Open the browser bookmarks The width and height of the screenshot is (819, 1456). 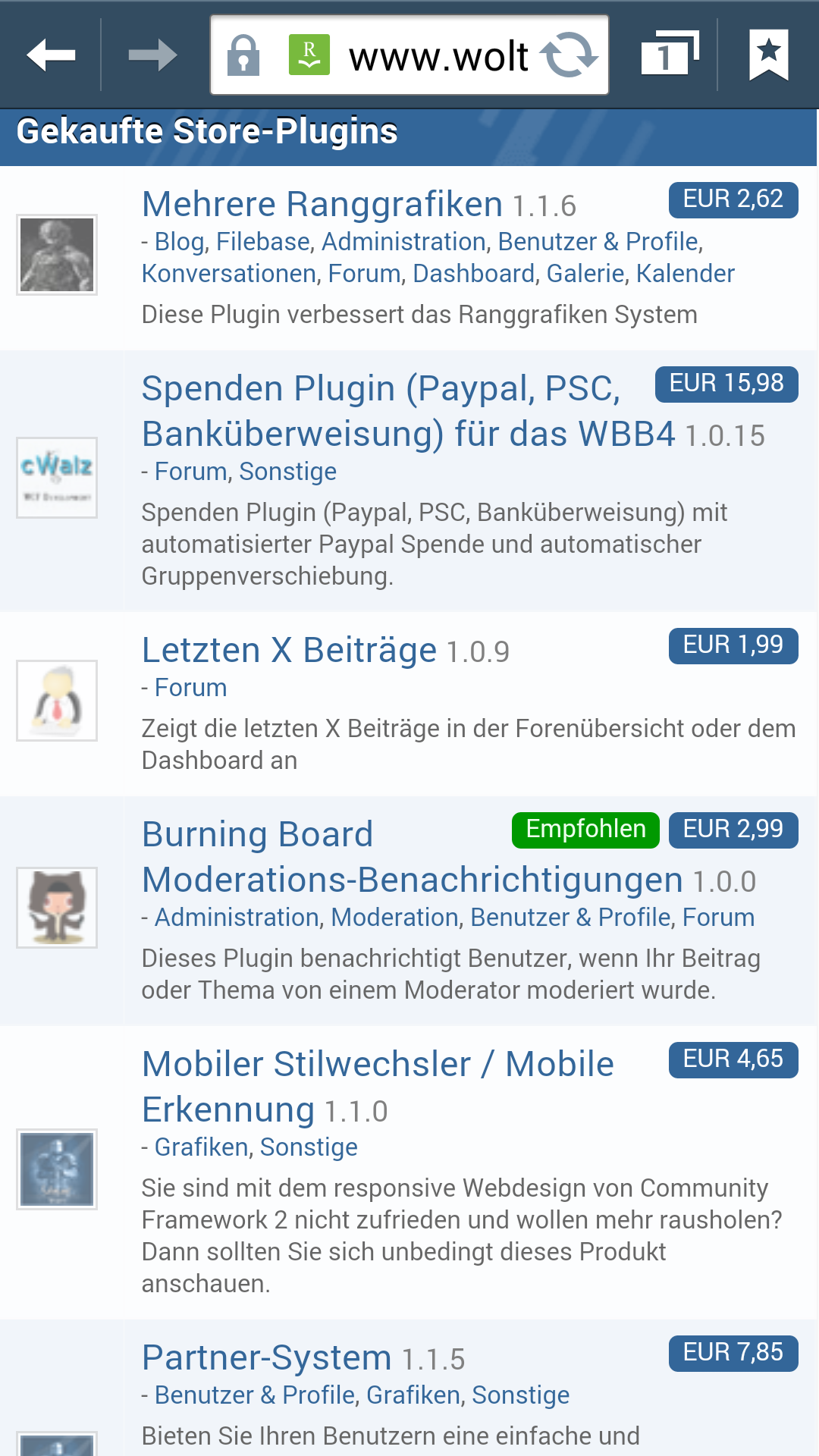tap(768, 55)
